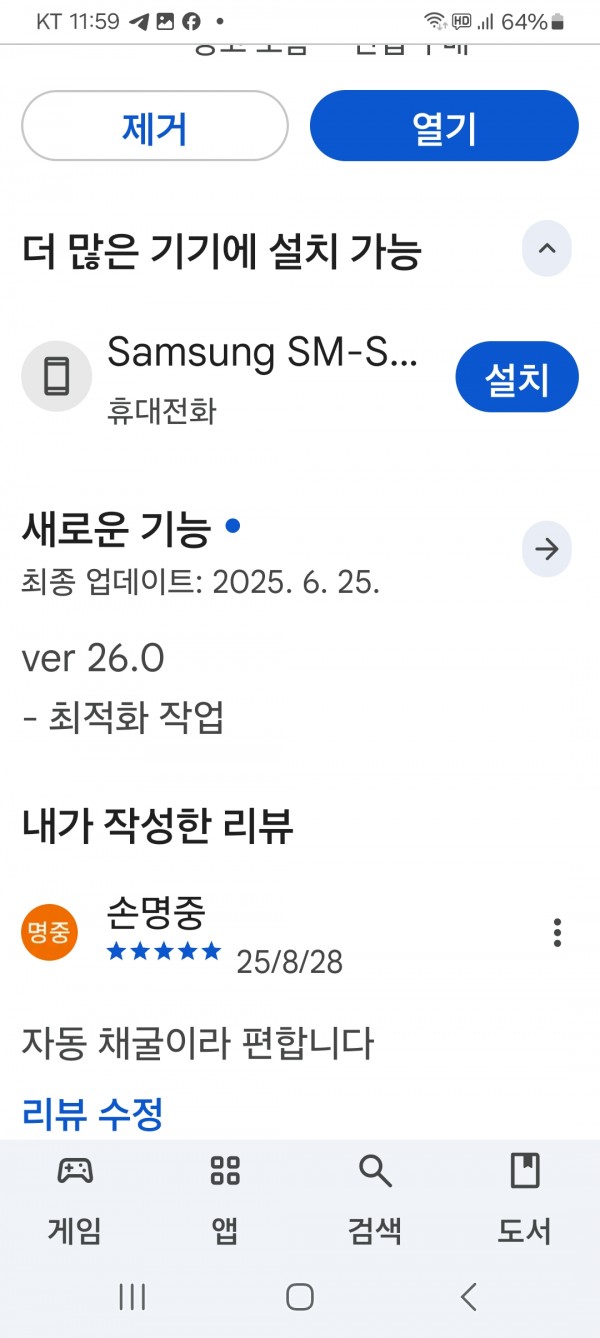The height and width of the screenshot is (1338, 600).
Task: Switch to the 게임 tab
Action: point(75,1198)
